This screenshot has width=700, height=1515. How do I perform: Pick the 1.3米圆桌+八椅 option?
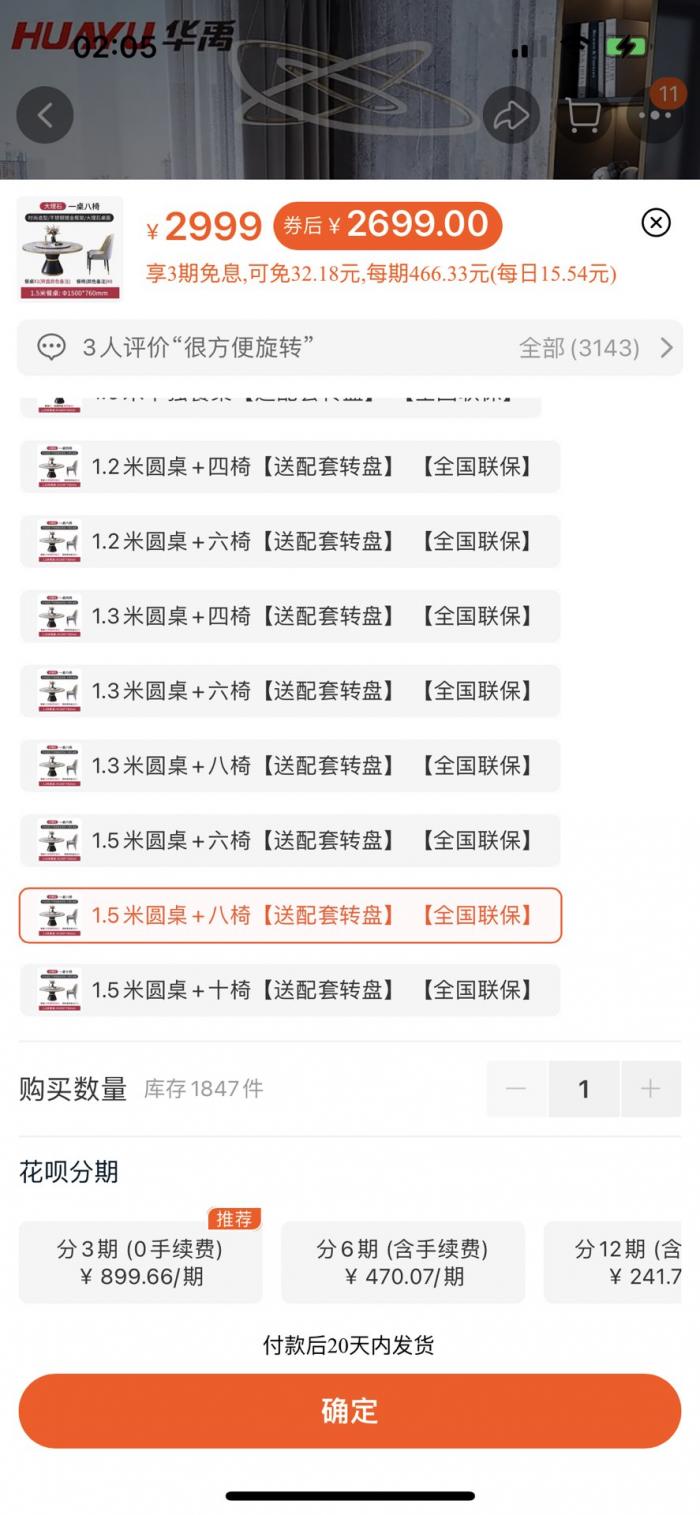click(x=290, y=766)
